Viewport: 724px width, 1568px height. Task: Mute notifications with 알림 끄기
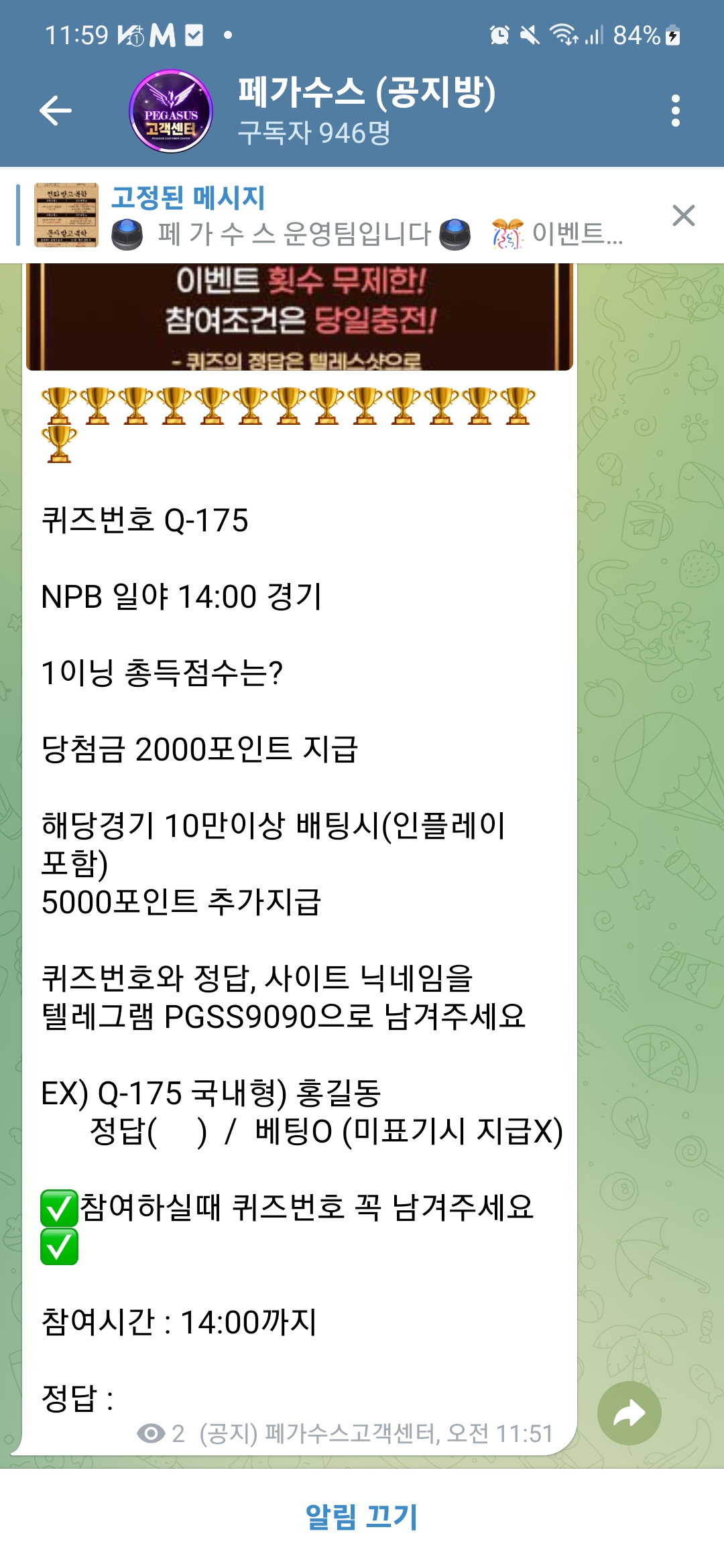coord(362,1517)
